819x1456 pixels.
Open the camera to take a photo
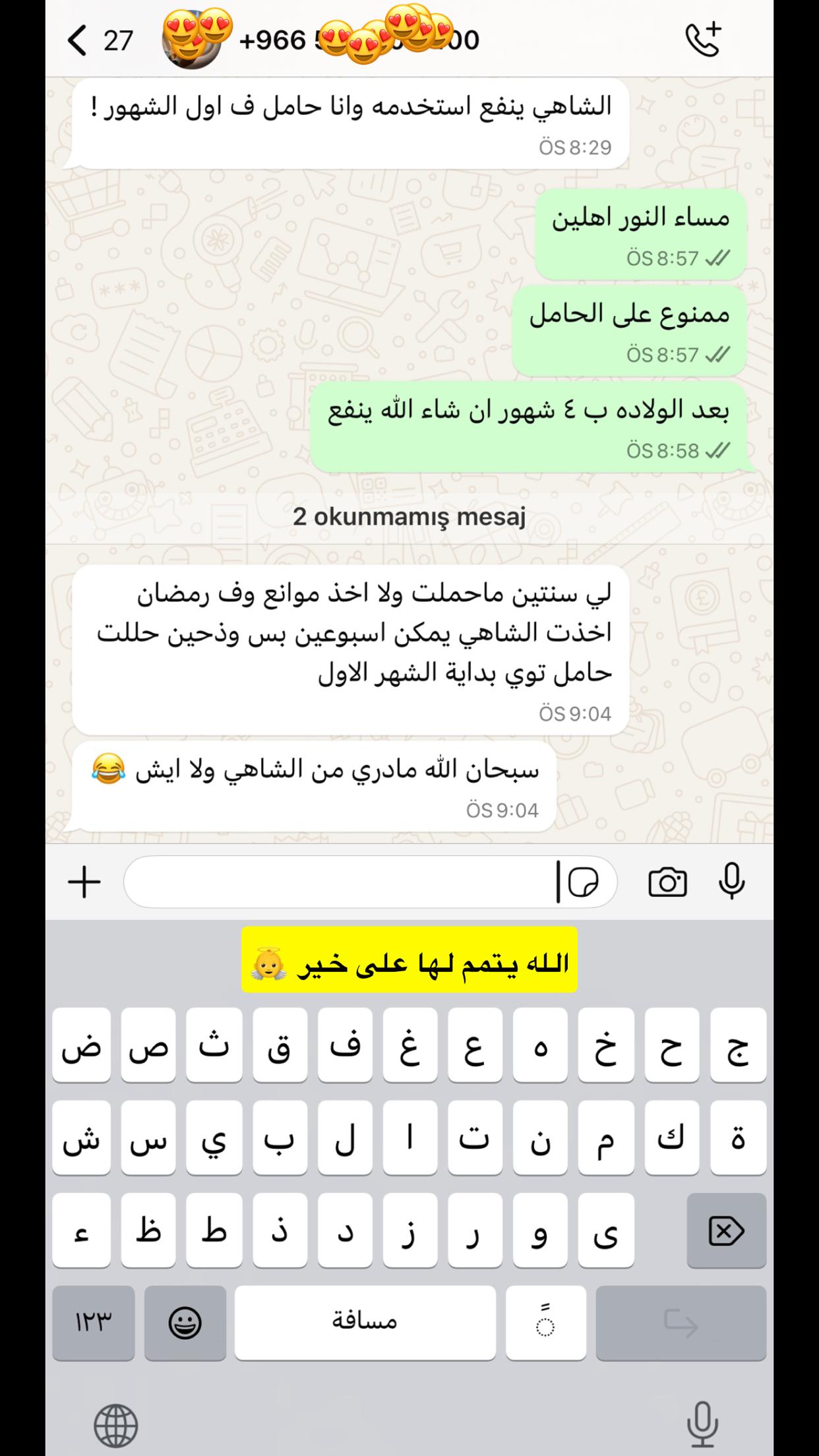[x=667, y=882]
